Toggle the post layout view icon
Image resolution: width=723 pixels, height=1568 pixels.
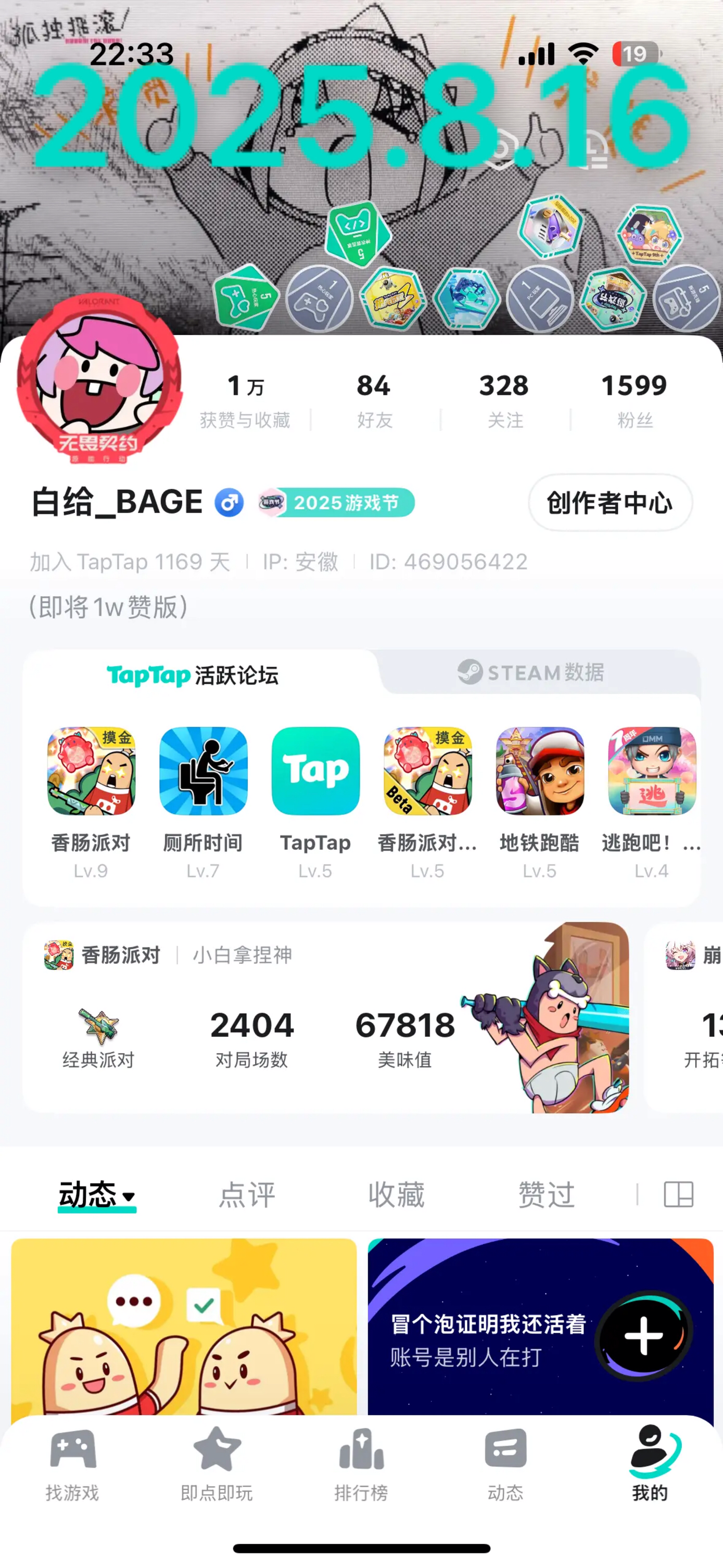tap(679, 1194)
